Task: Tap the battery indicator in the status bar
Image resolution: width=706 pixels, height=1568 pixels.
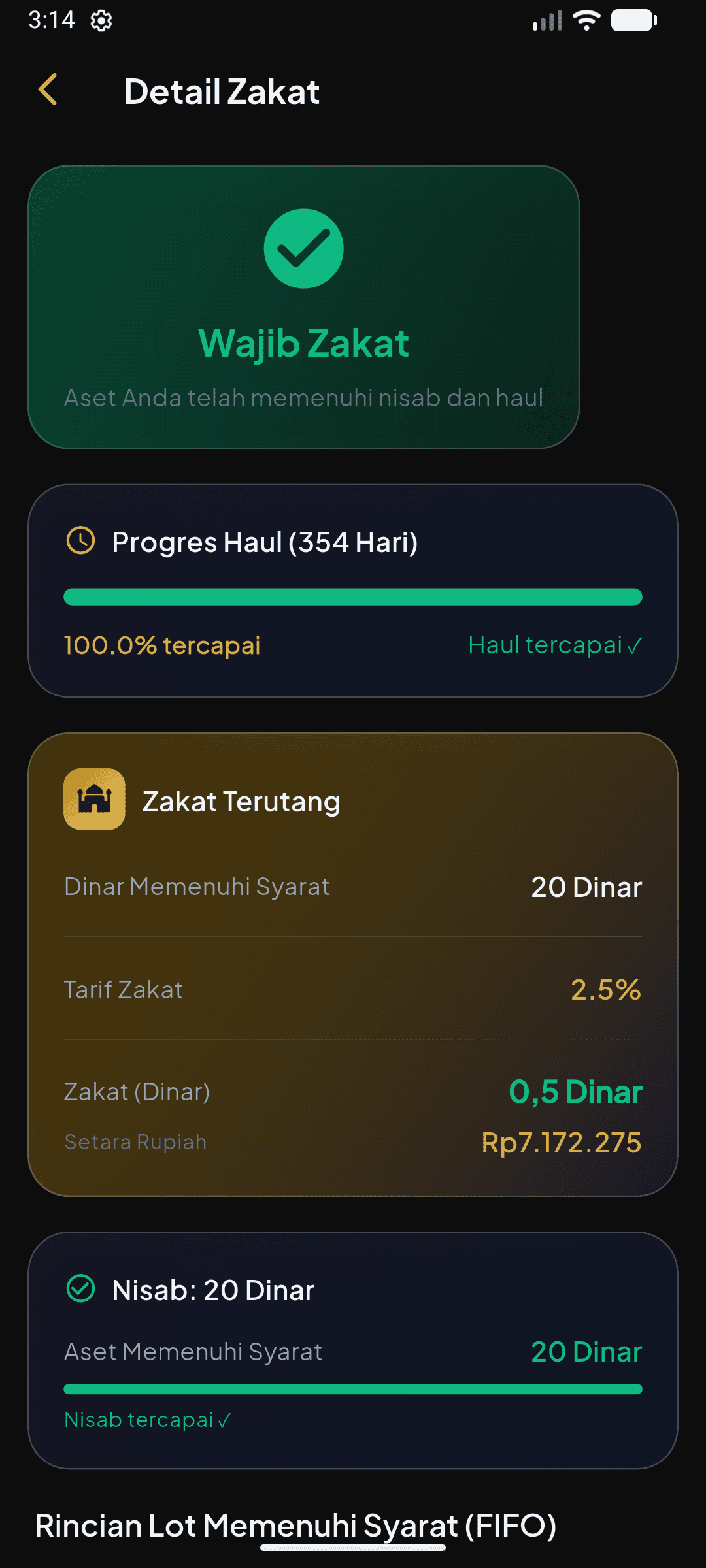Action: pyautogui.click(x=632, y=20)
